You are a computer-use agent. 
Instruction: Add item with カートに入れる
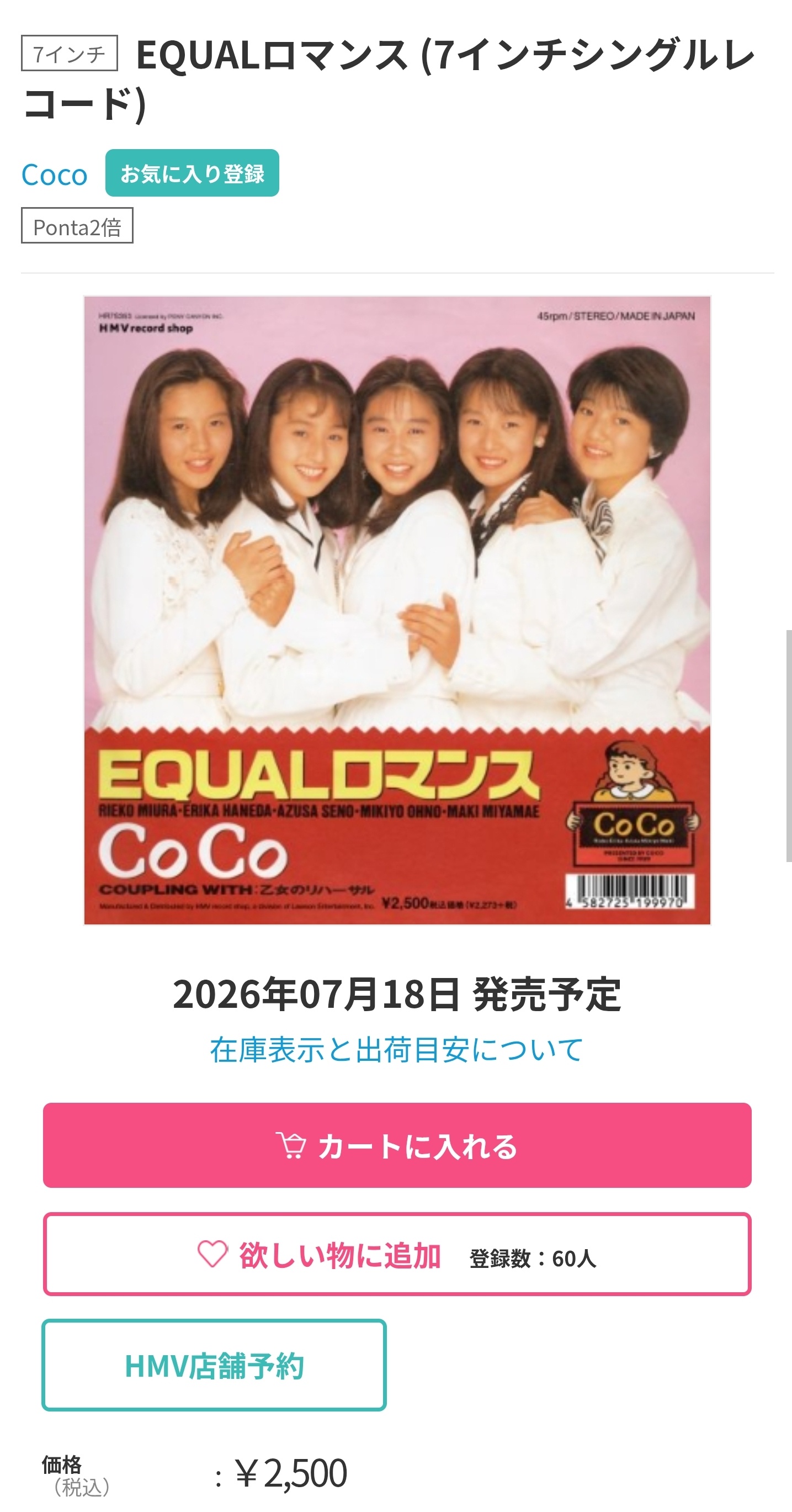pyautogui.click(x=397, y=1145)
